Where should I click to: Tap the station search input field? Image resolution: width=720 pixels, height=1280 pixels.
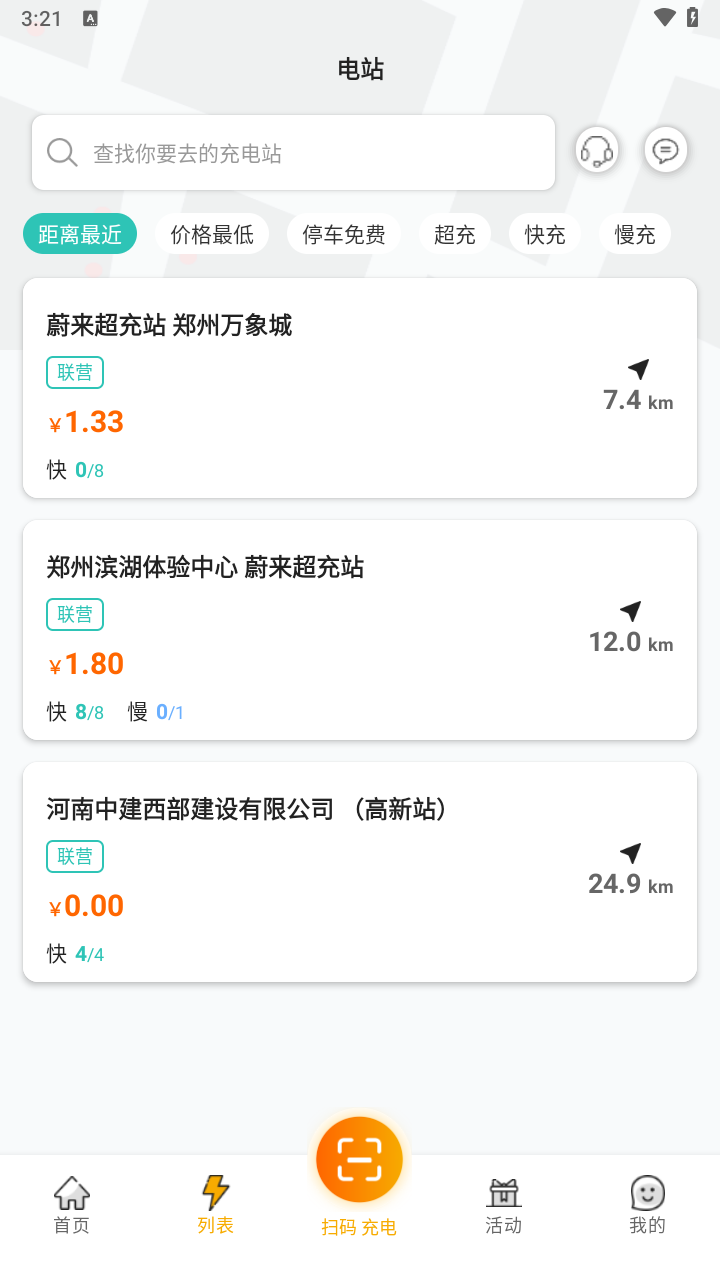[294, 152]
